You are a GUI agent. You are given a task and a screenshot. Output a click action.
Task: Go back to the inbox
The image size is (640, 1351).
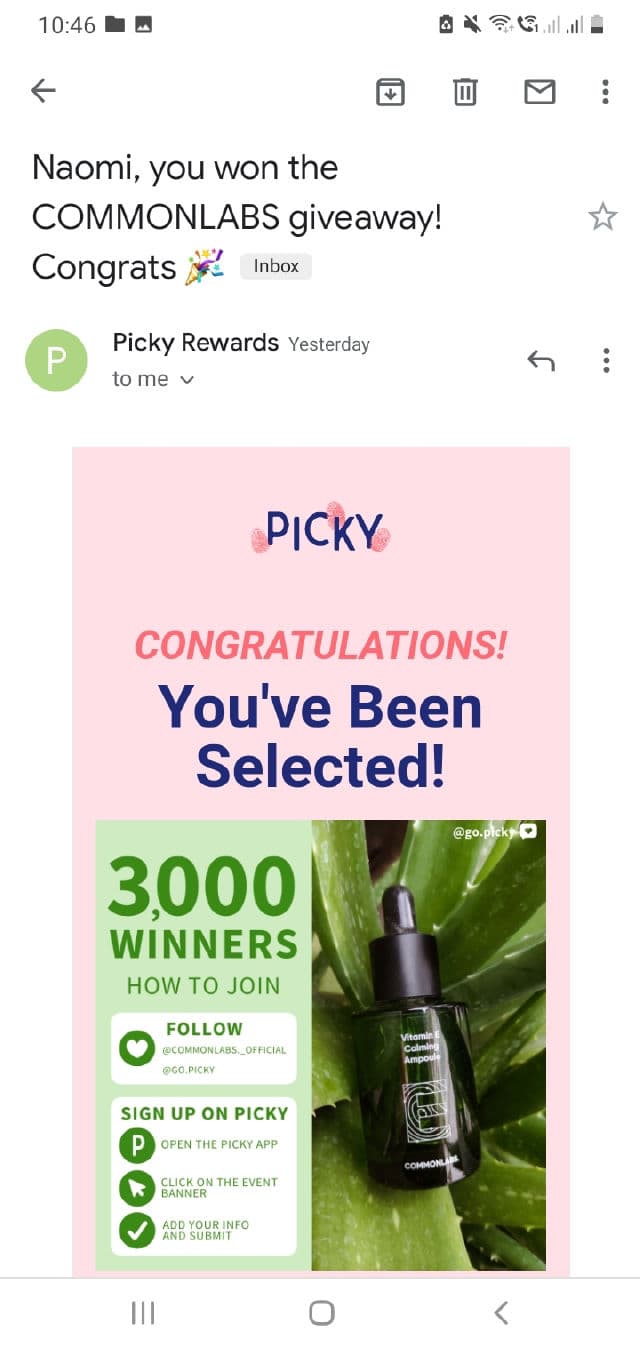(x=43, y=92)
